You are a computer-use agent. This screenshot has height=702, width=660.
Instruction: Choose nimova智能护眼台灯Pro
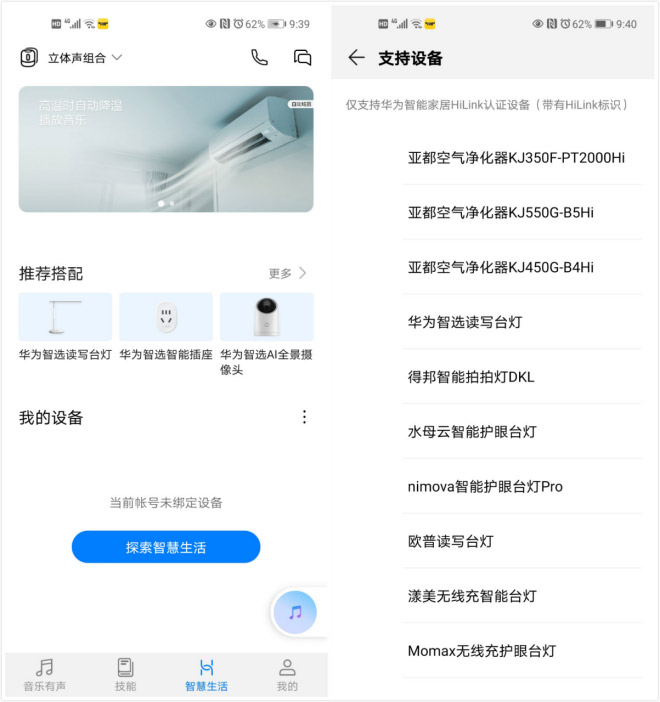(485, 486)
